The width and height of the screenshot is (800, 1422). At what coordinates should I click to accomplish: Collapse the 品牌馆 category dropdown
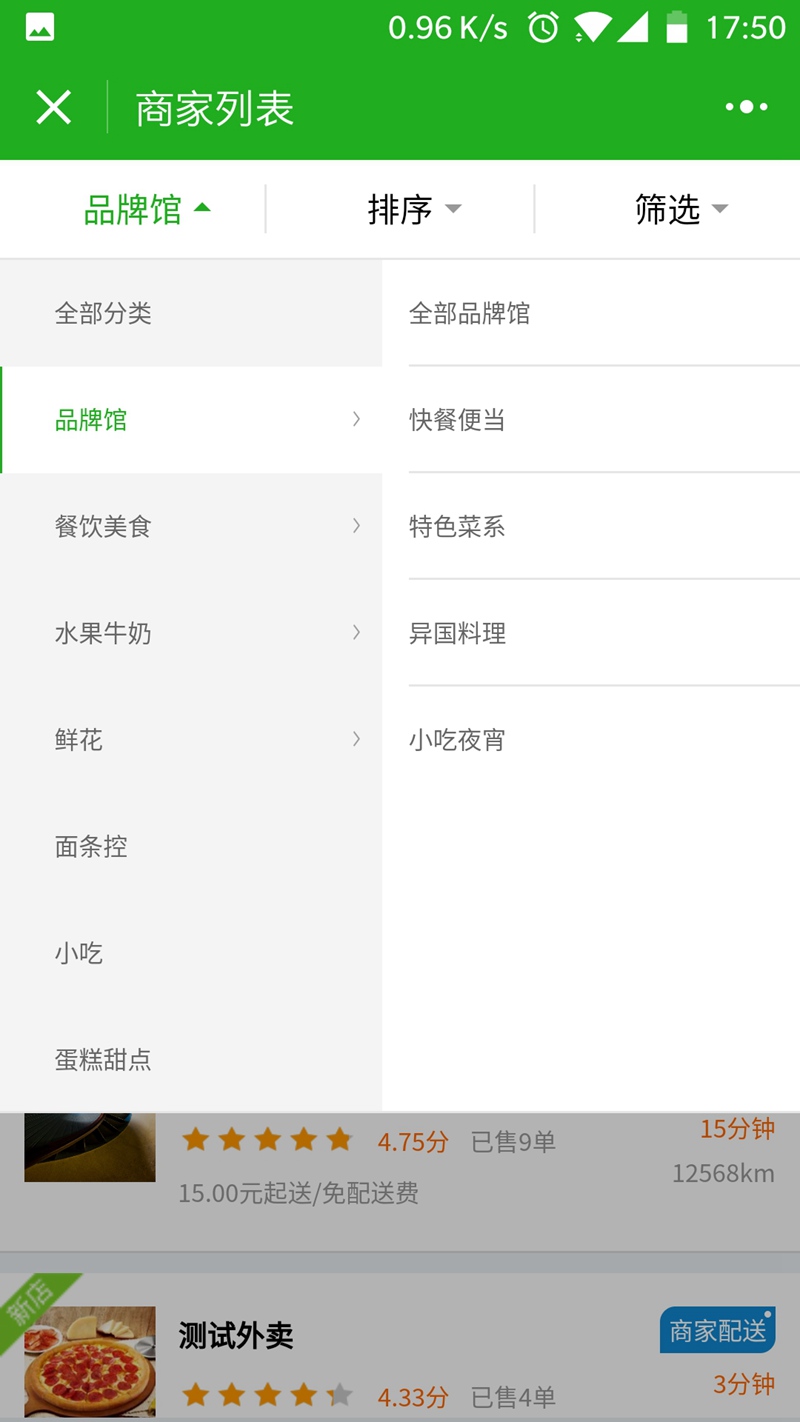(x=133, y=209)
